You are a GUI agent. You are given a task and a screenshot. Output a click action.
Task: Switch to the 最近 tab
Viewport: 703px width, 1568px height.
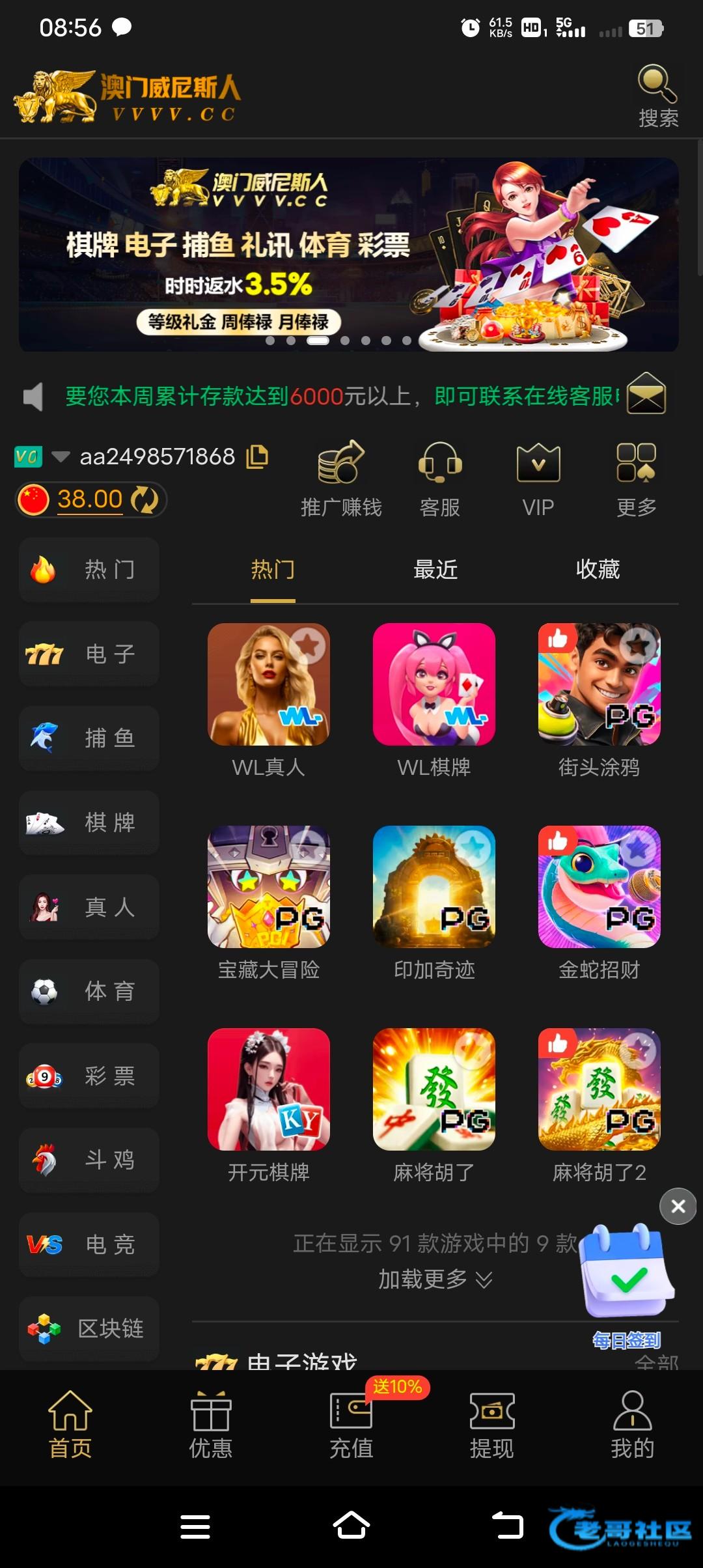[435, 570]
